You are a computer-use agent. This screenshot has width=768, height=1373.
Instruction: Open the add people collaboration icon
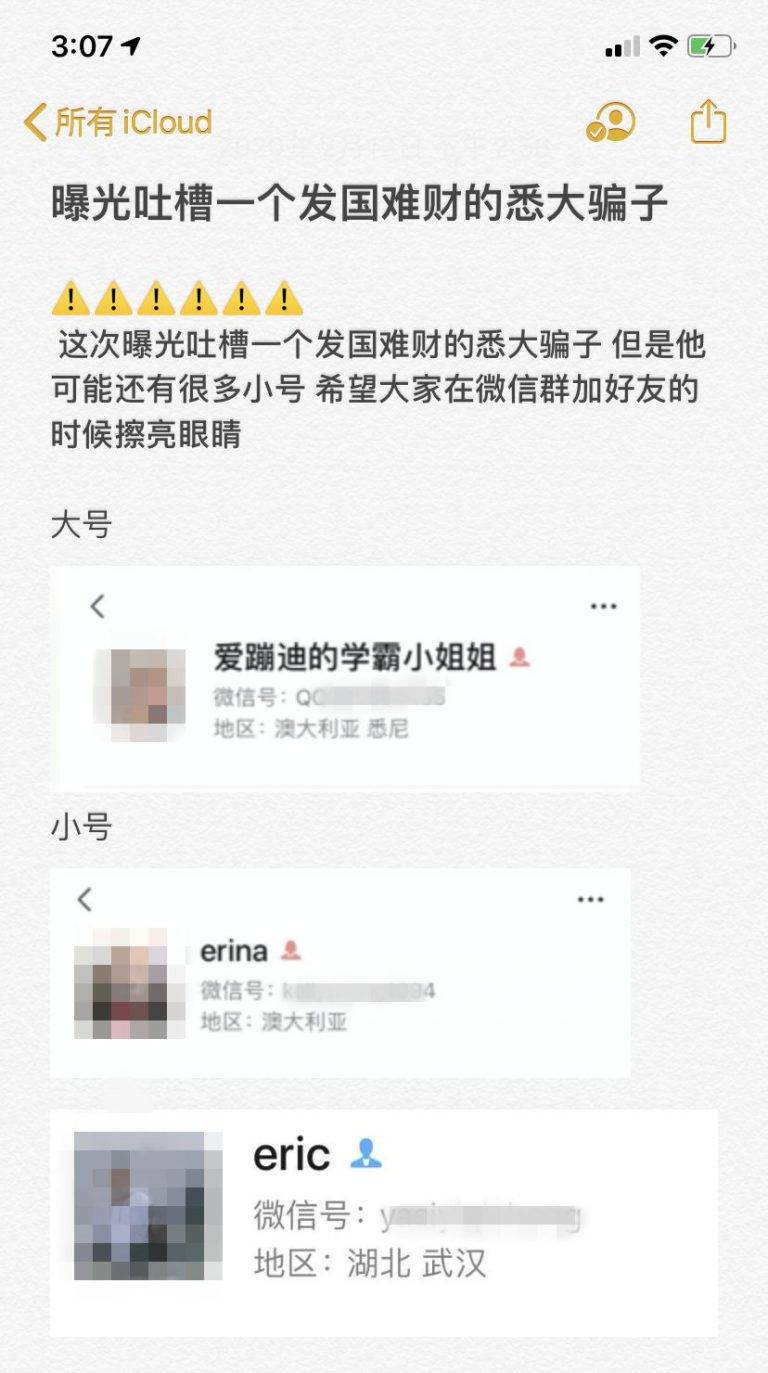610,122
